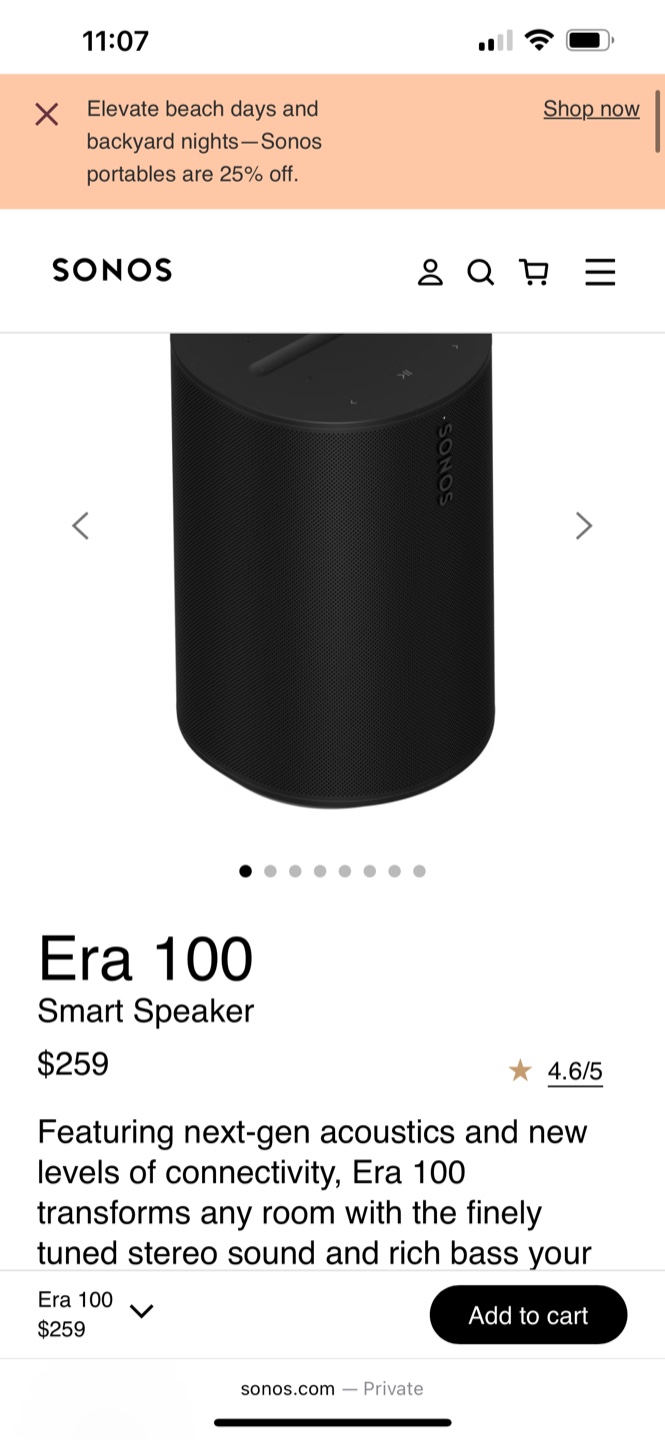Expand the Era 100 $259 product selector

[x=96, y=1314]
